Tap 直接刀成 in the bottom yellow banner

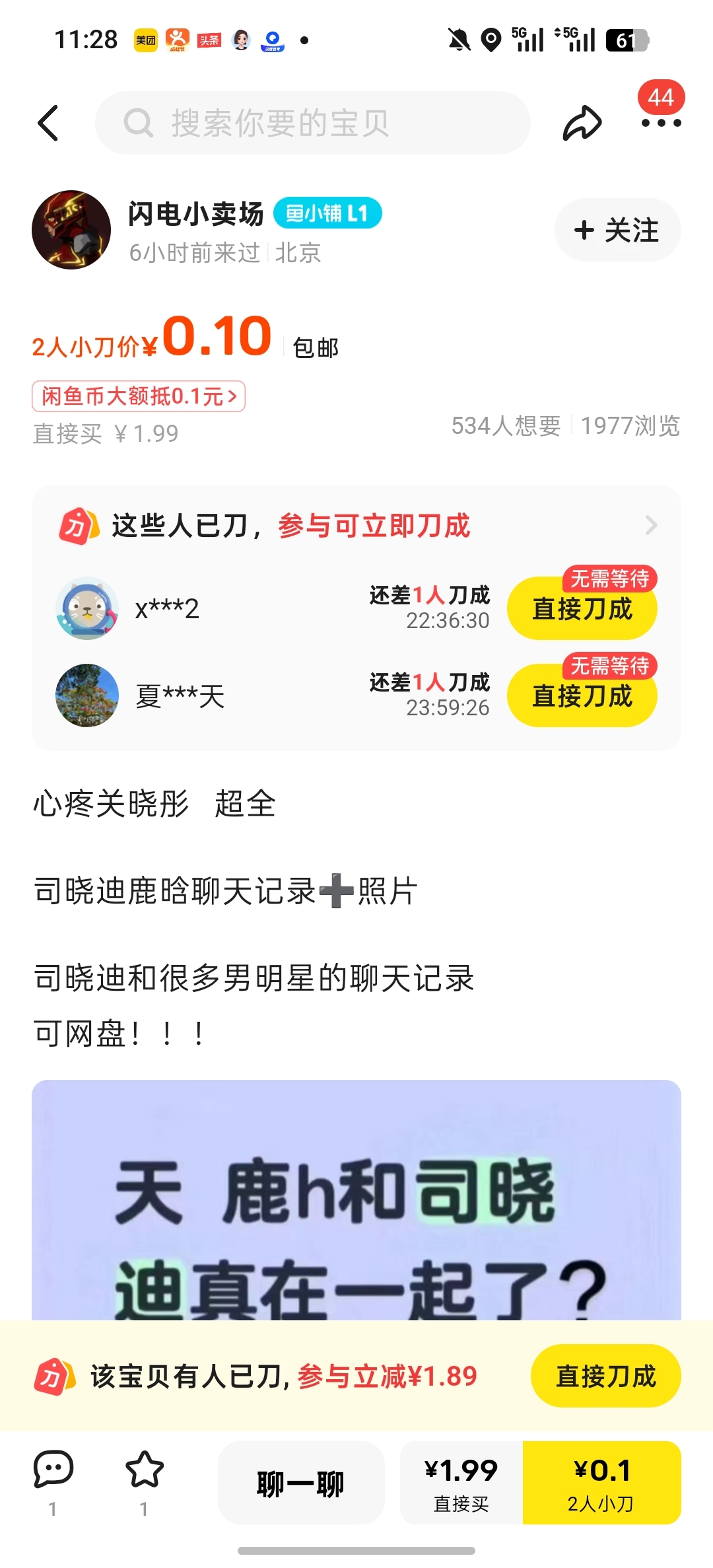pyautogui.click(x=606, y=1376)
